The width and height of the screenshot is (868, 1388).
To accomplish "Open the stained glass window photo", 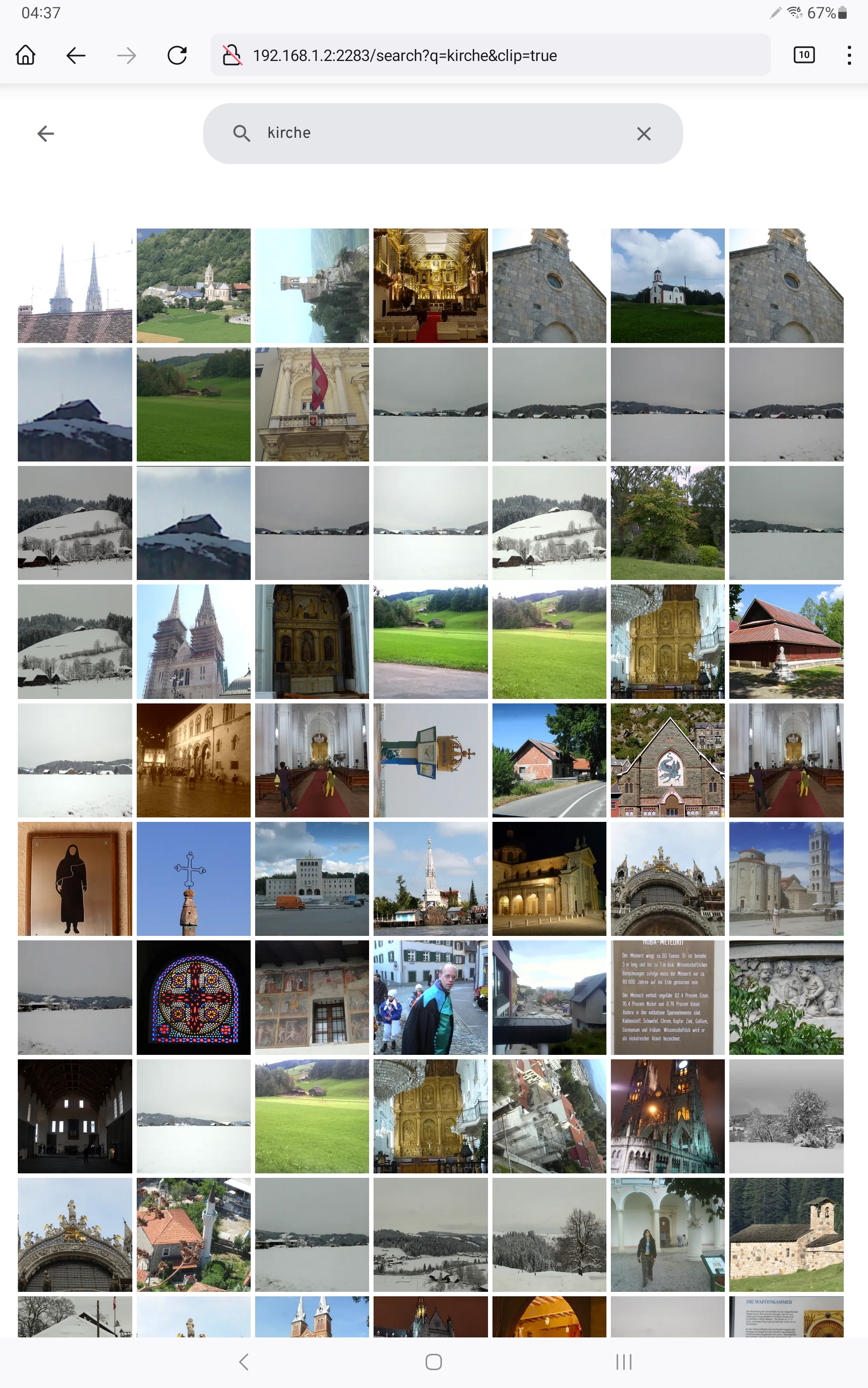I will (193, 997).
